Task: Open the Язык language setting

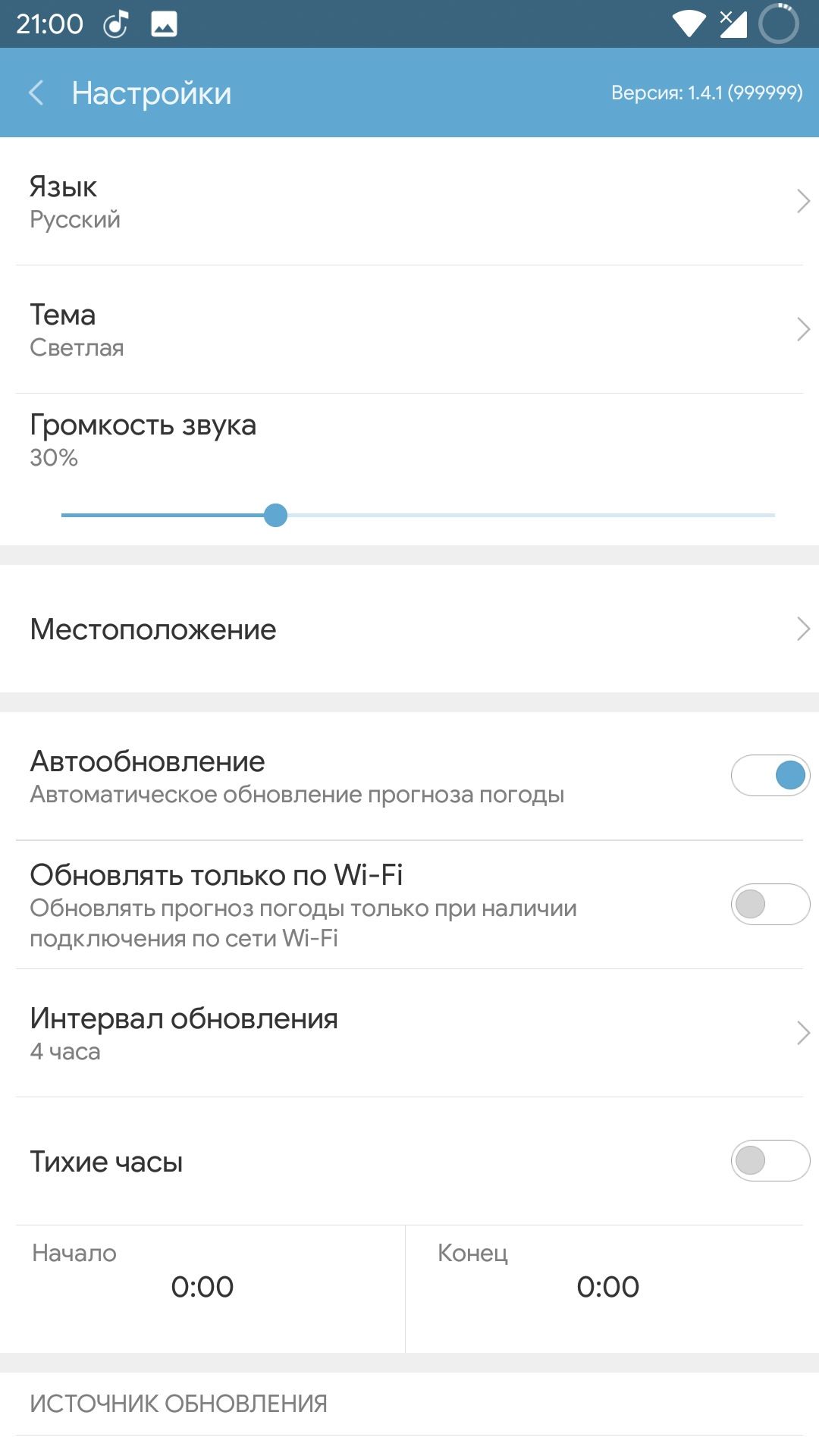Action: pyautogui.click(x=409, y=202)
